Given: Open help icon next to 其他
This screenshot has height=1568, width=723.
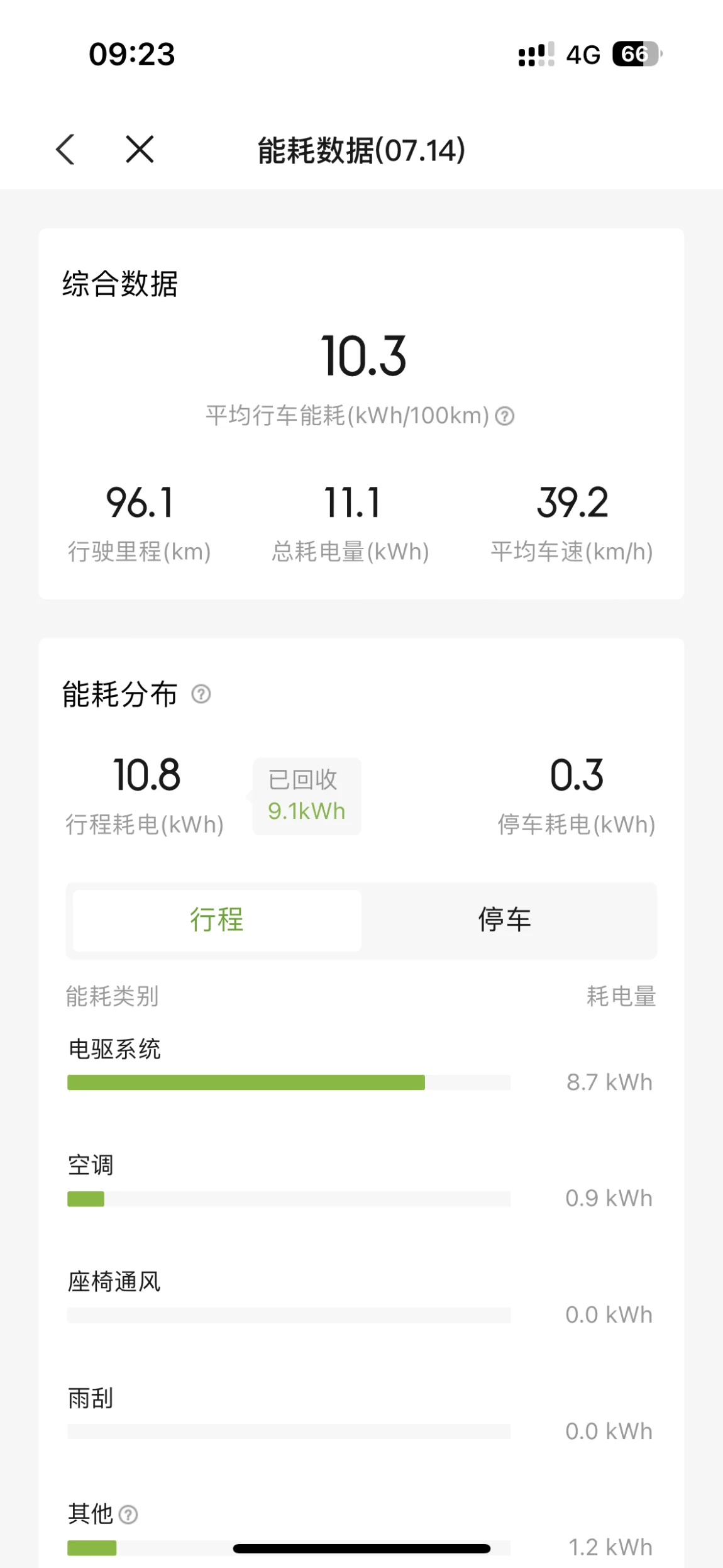Looking at the screenshot, I should (128, 1515).
